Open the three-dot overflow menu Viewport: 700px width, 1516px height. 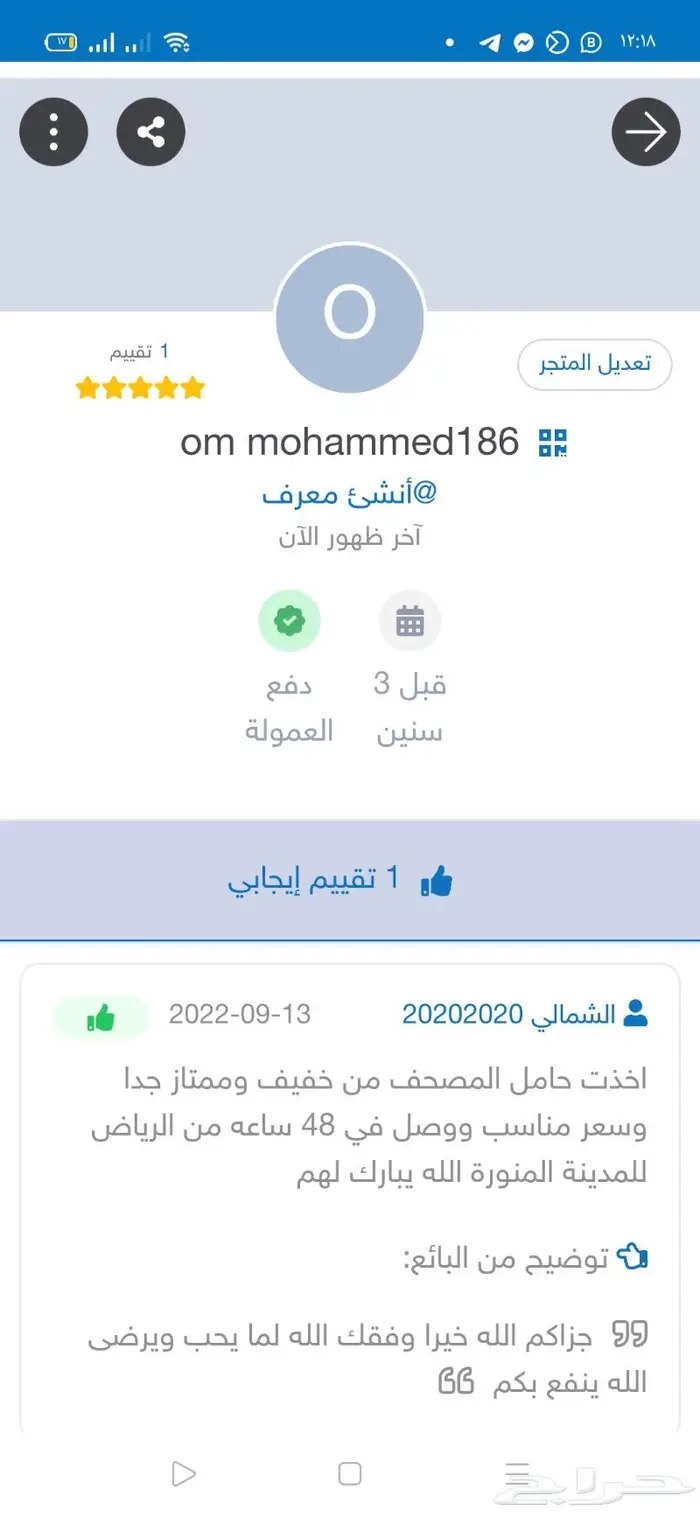pyautogui.click(x=54, y=132)
